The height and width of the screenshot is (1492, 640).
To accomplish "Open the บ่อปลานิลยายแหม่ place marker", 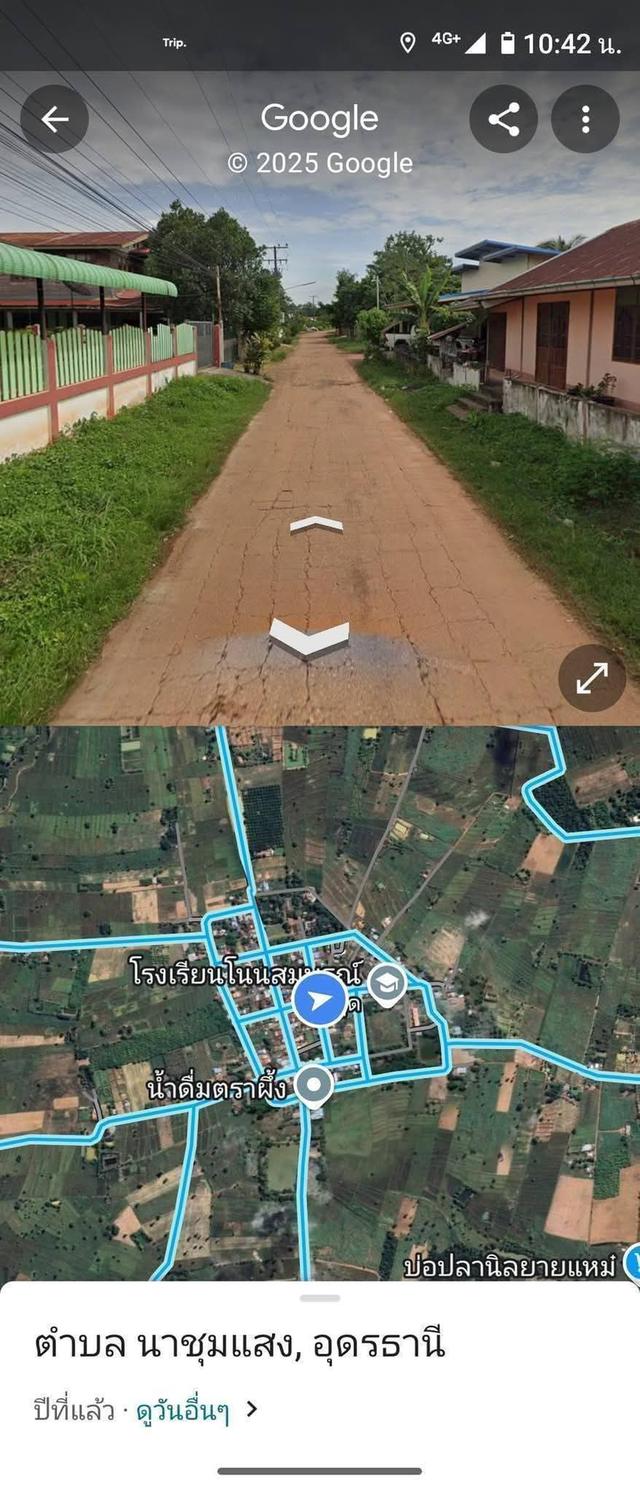I will (x=632, y=1263).
